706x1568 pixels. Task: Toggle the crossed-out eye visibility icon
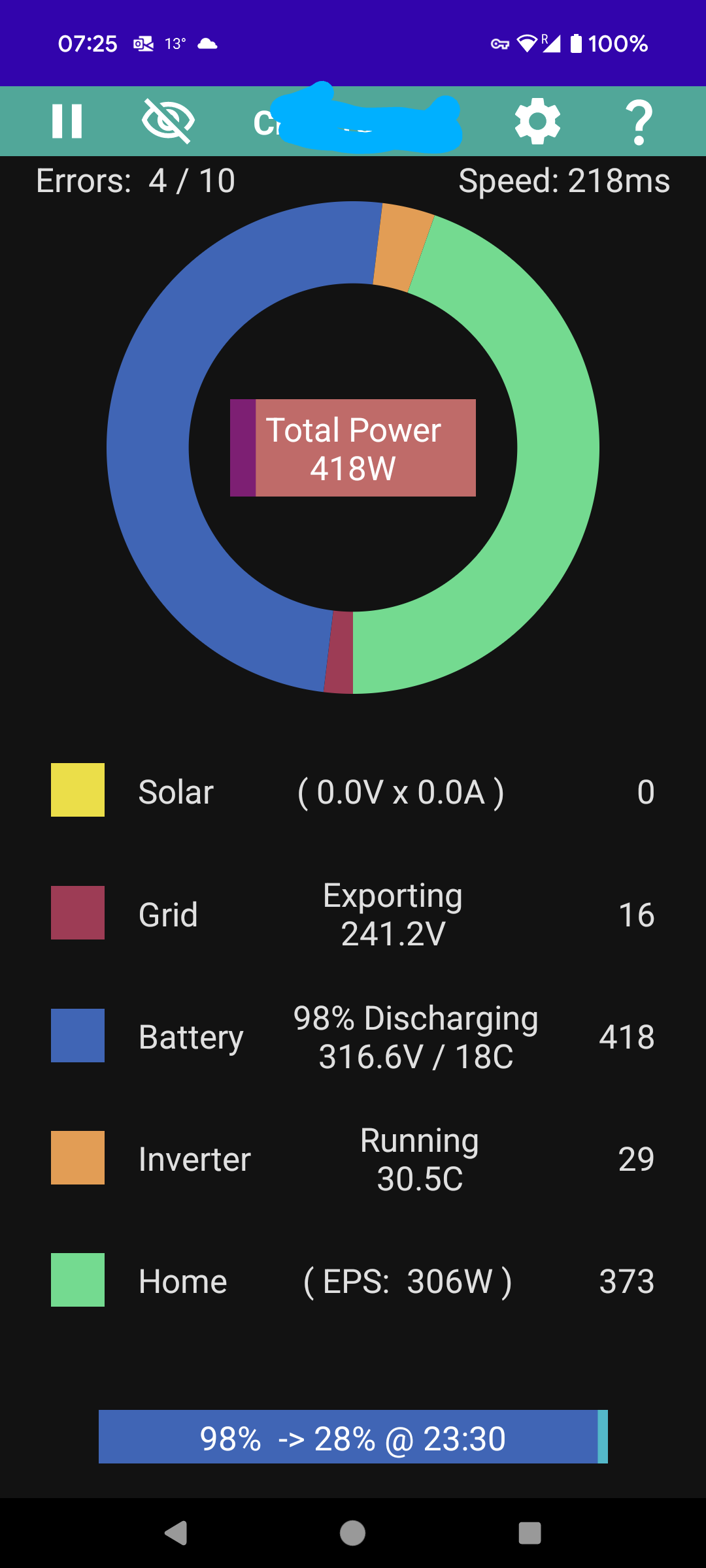click(168, 121)
